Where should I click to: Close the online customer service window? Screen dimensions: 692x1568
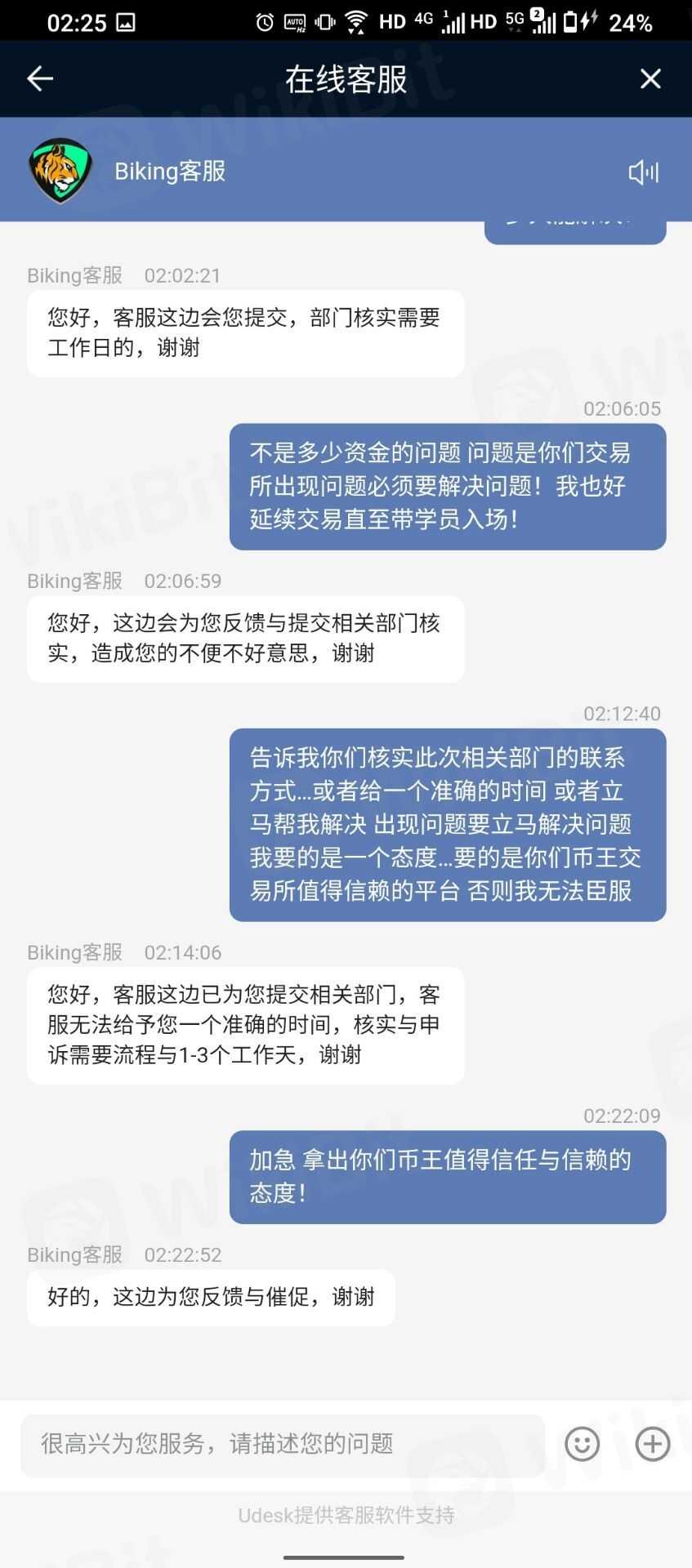click(650, 78)
